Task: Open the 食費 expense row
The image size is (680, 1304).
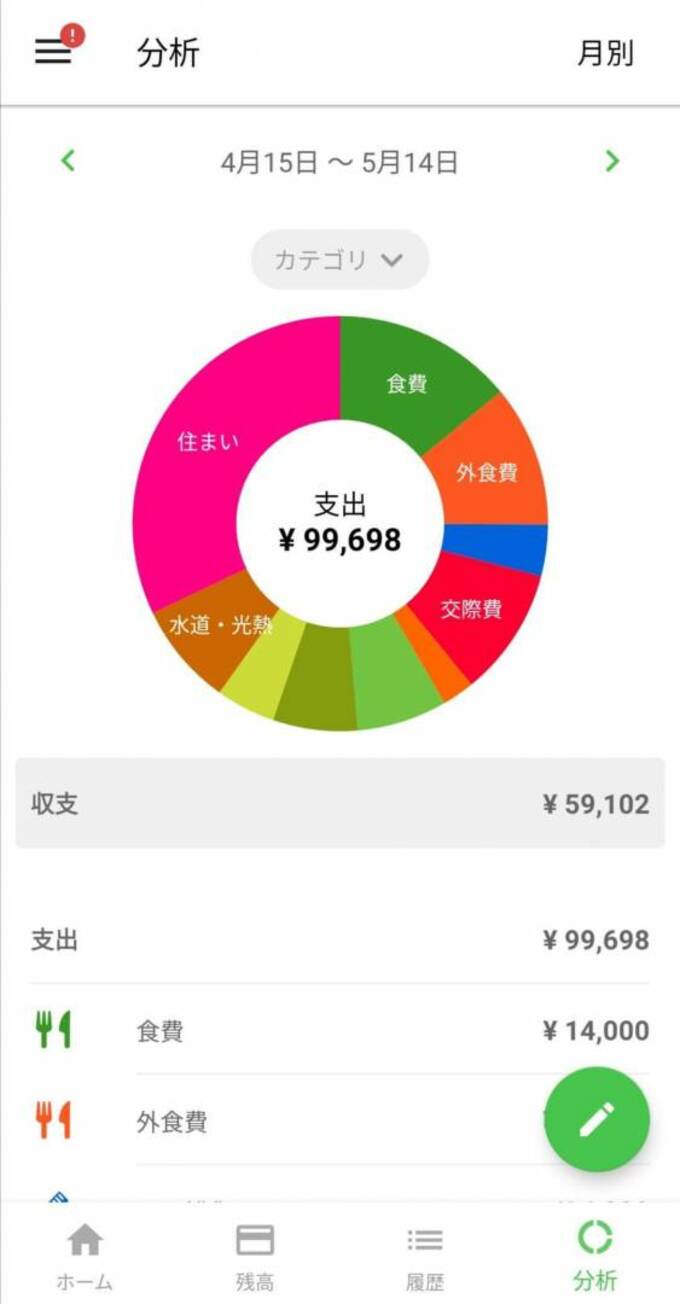Action: [340, 1030]
